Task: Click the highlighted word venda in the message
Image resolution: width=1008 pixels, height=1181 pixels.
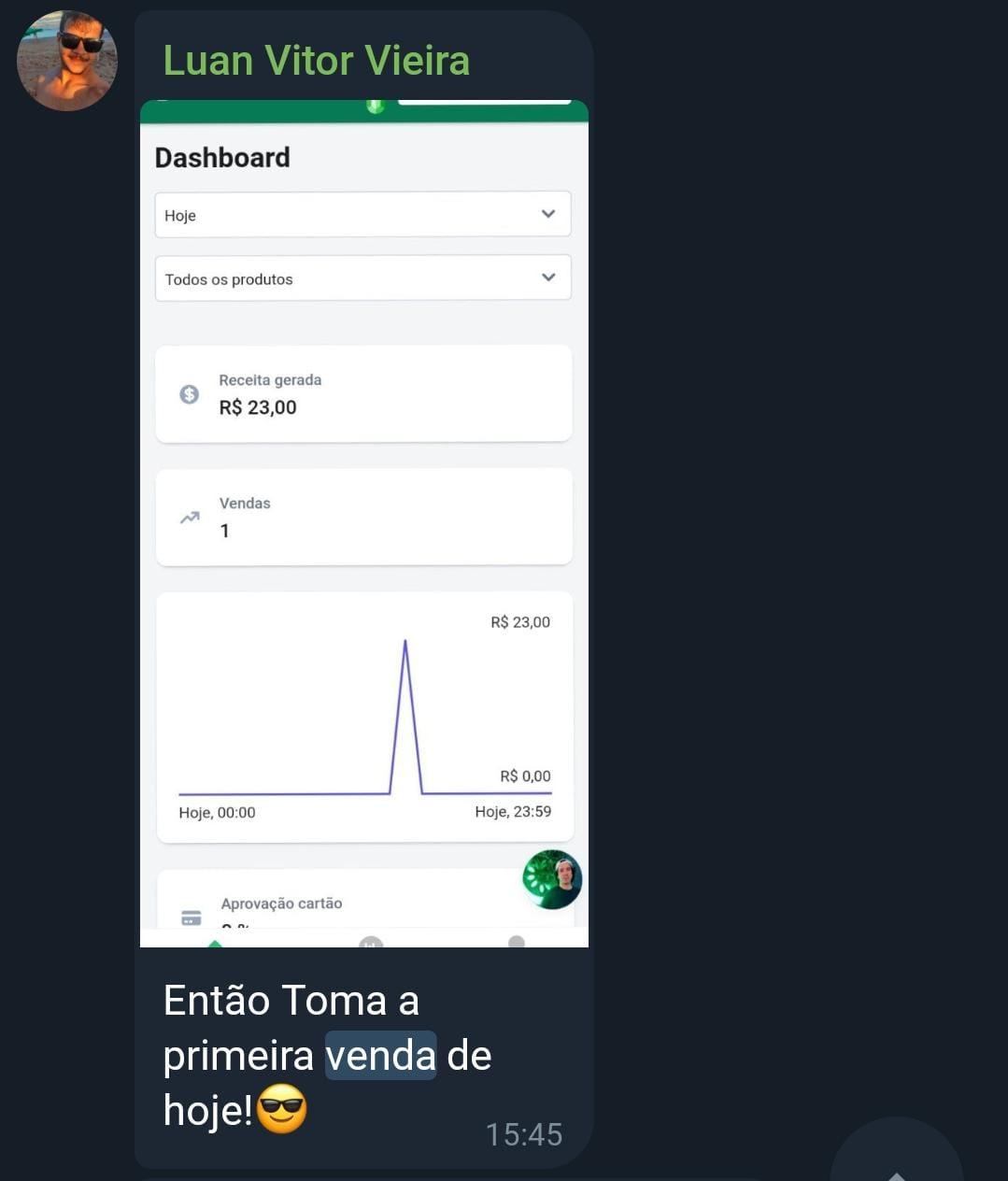Action: (x=380, y=1054)
